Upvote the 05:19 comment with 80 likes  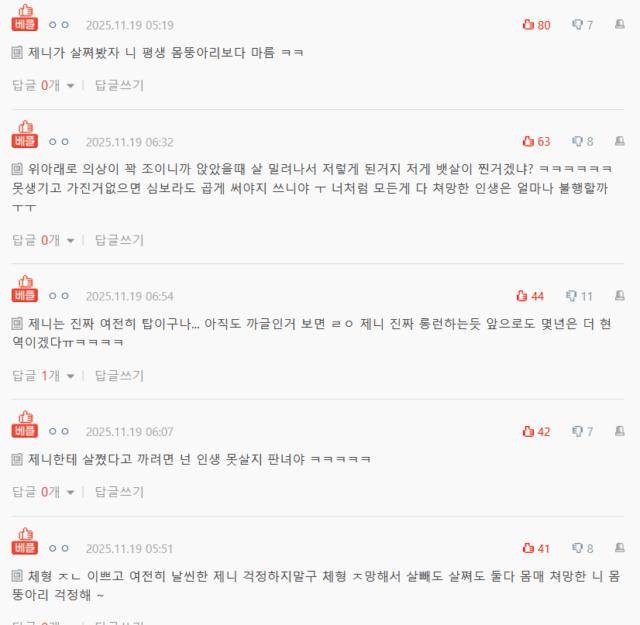pos(529,25)
